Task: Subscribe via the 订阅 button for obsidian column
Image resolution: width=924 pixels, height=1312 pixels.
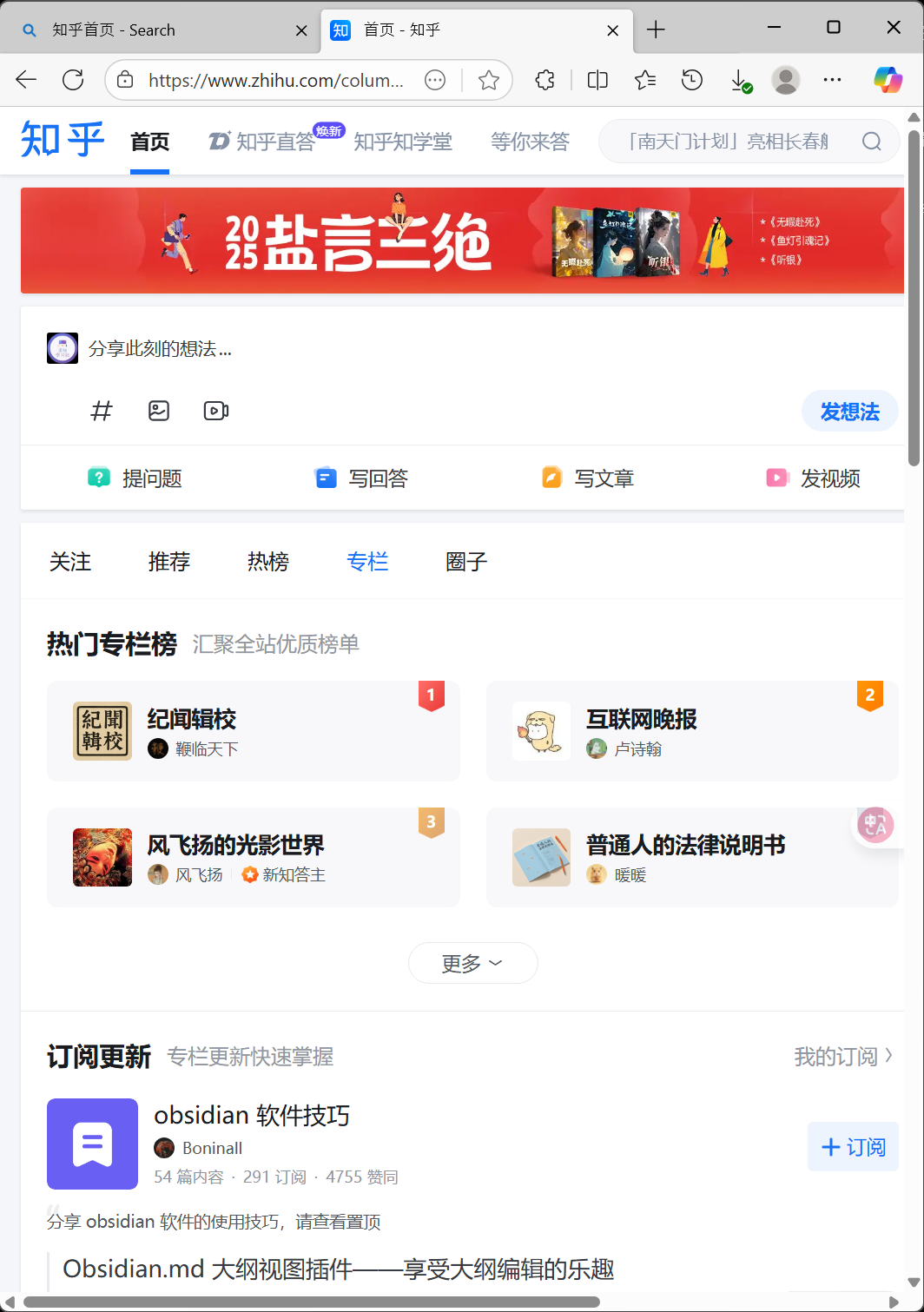Action: pos(852,1146)
